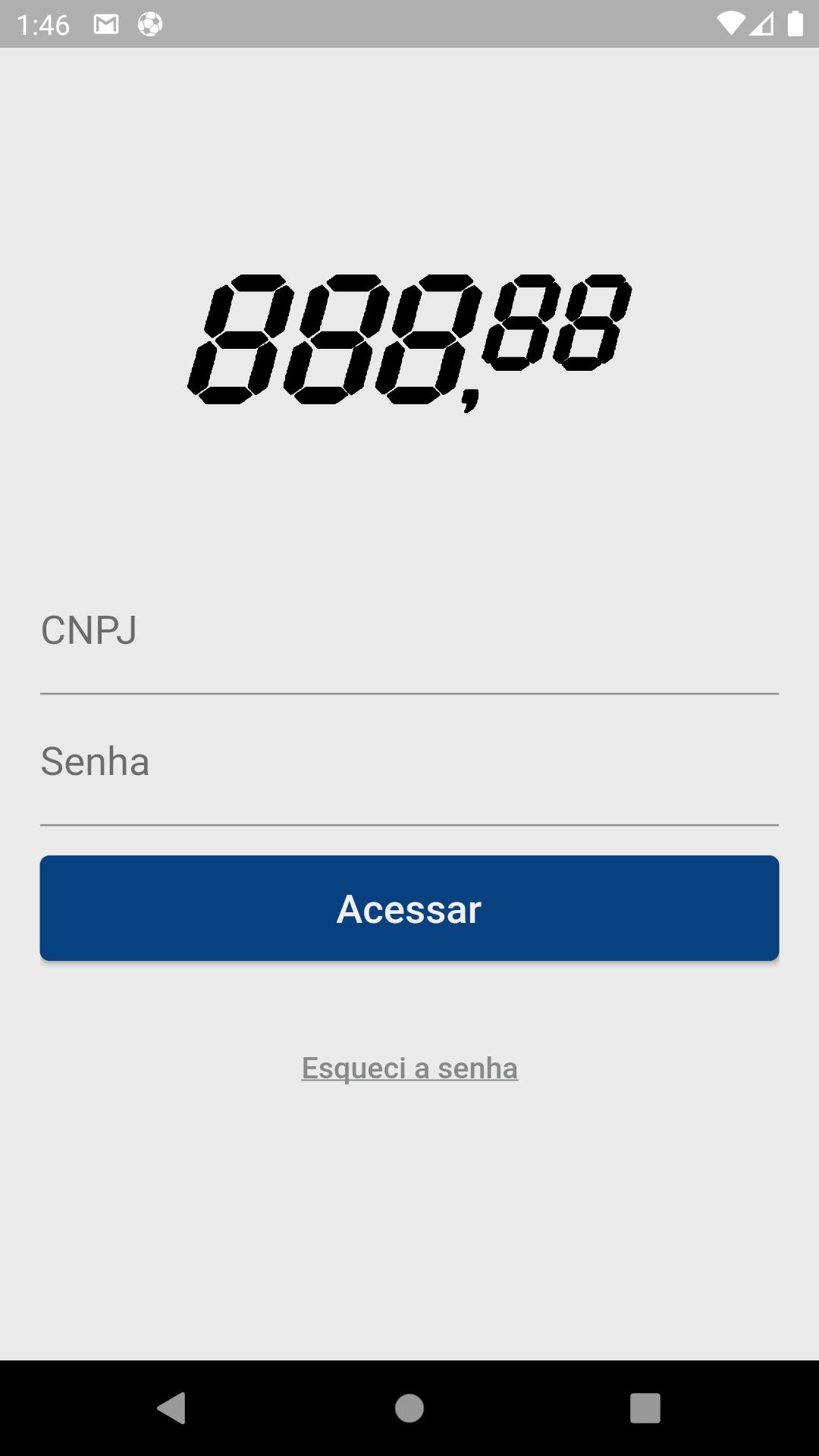The width and height of the screenshot is (819, 1456).
Task: Tap the Acessar button to log in
Action: point(409,908)
